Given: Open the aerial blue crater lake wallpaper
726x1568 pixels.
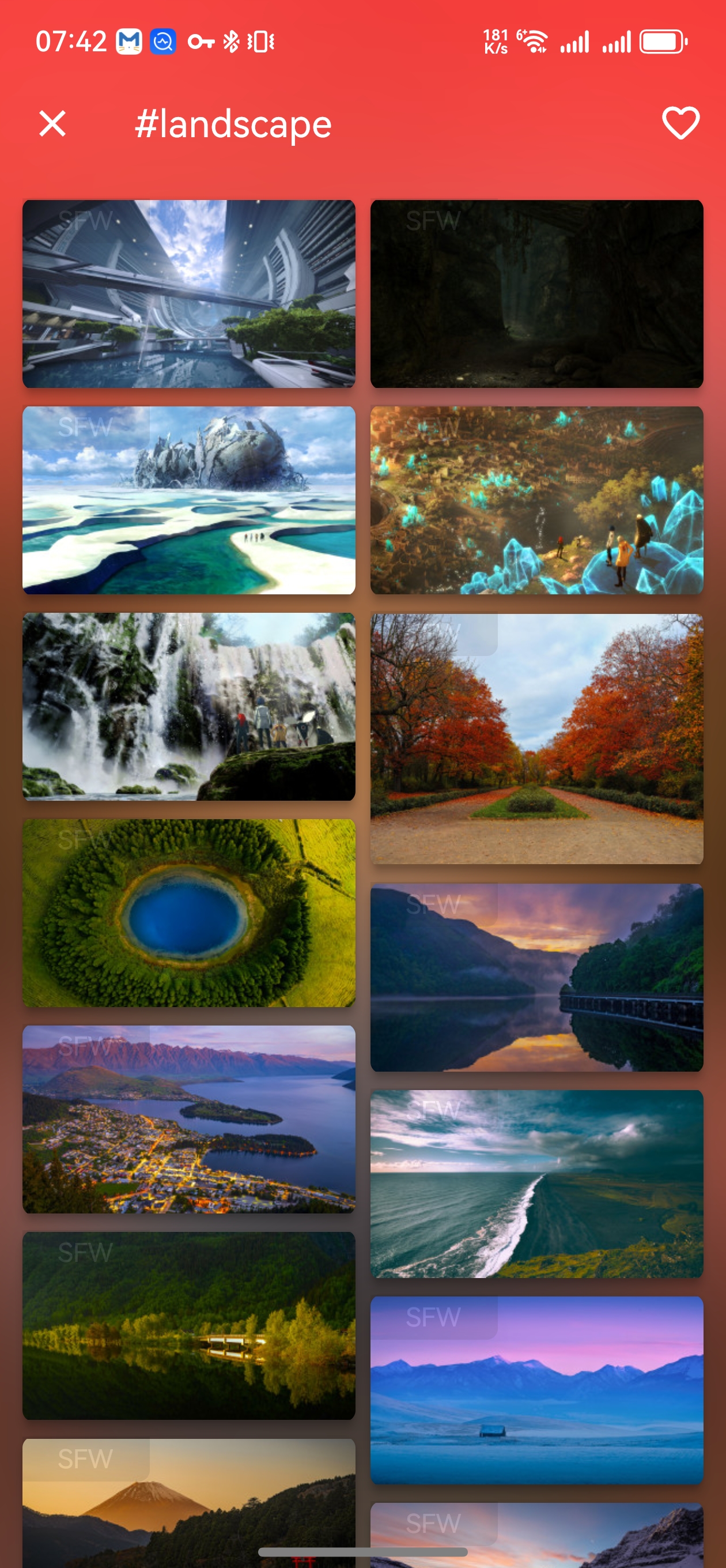Looking at the screenshot, I should (x=188, y=913).
